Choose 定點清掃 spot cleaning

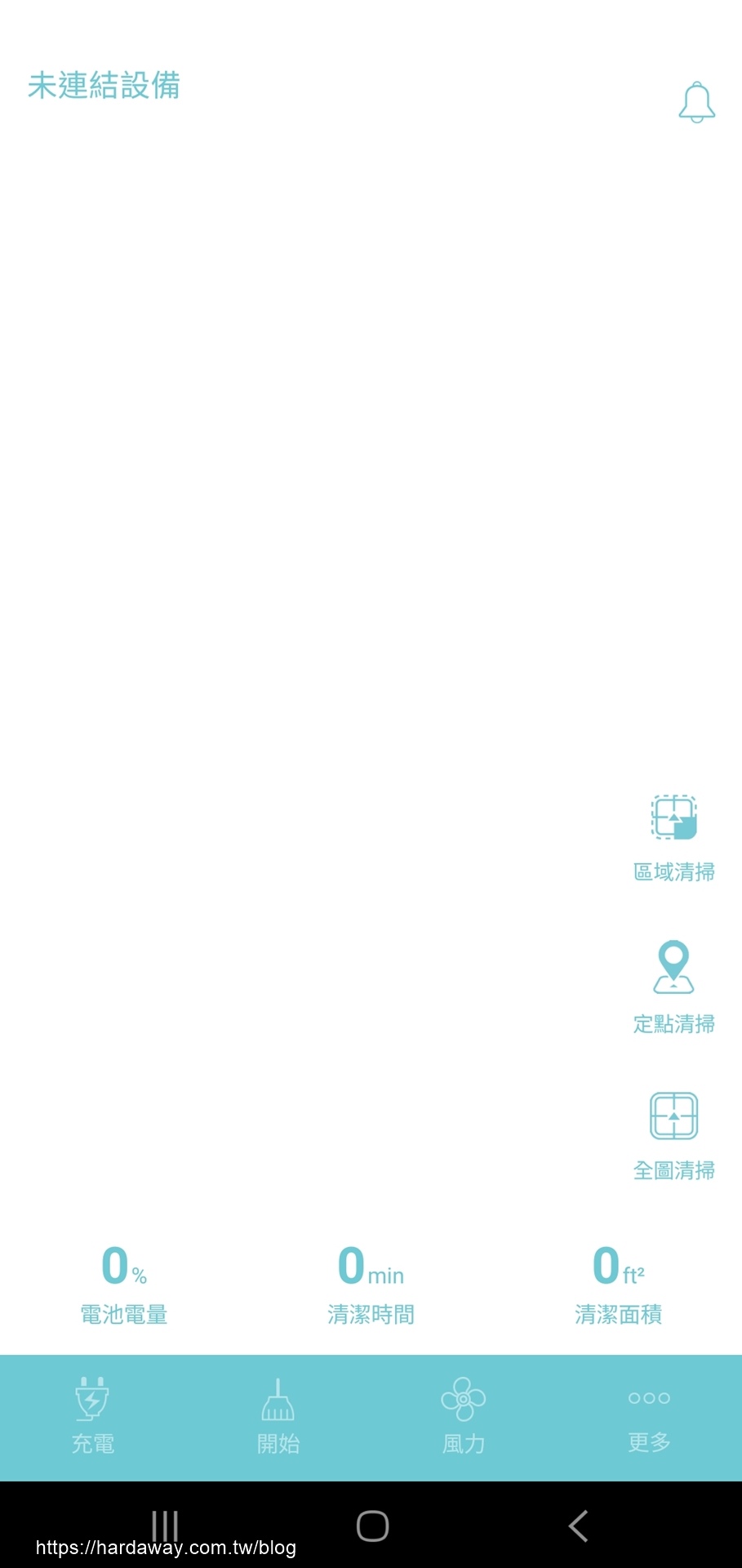[673, 987]
